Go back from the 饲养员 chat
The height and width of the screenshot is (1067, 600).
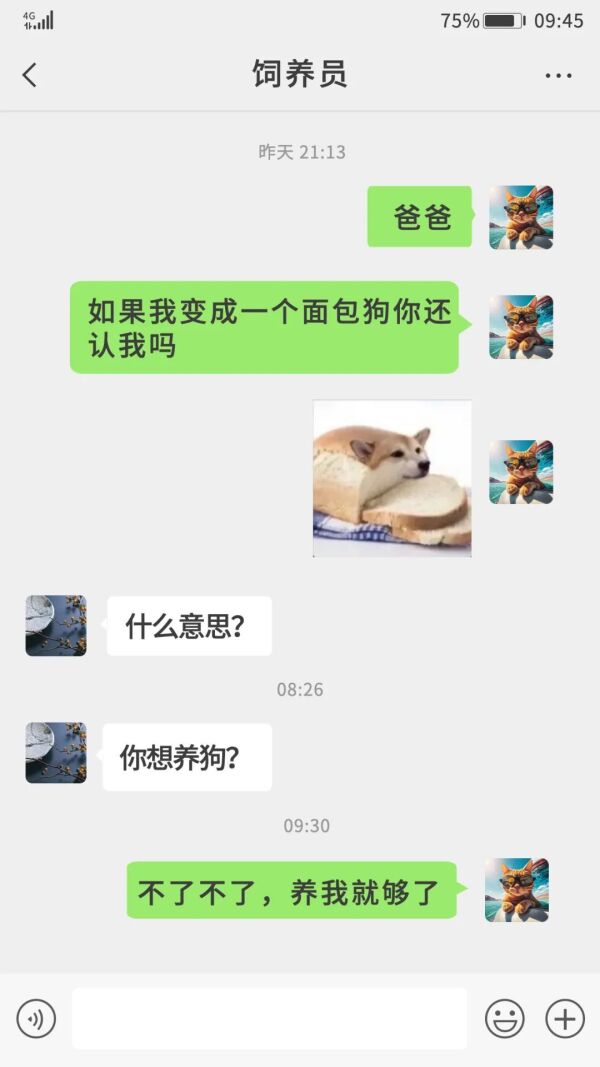(29, 74)
